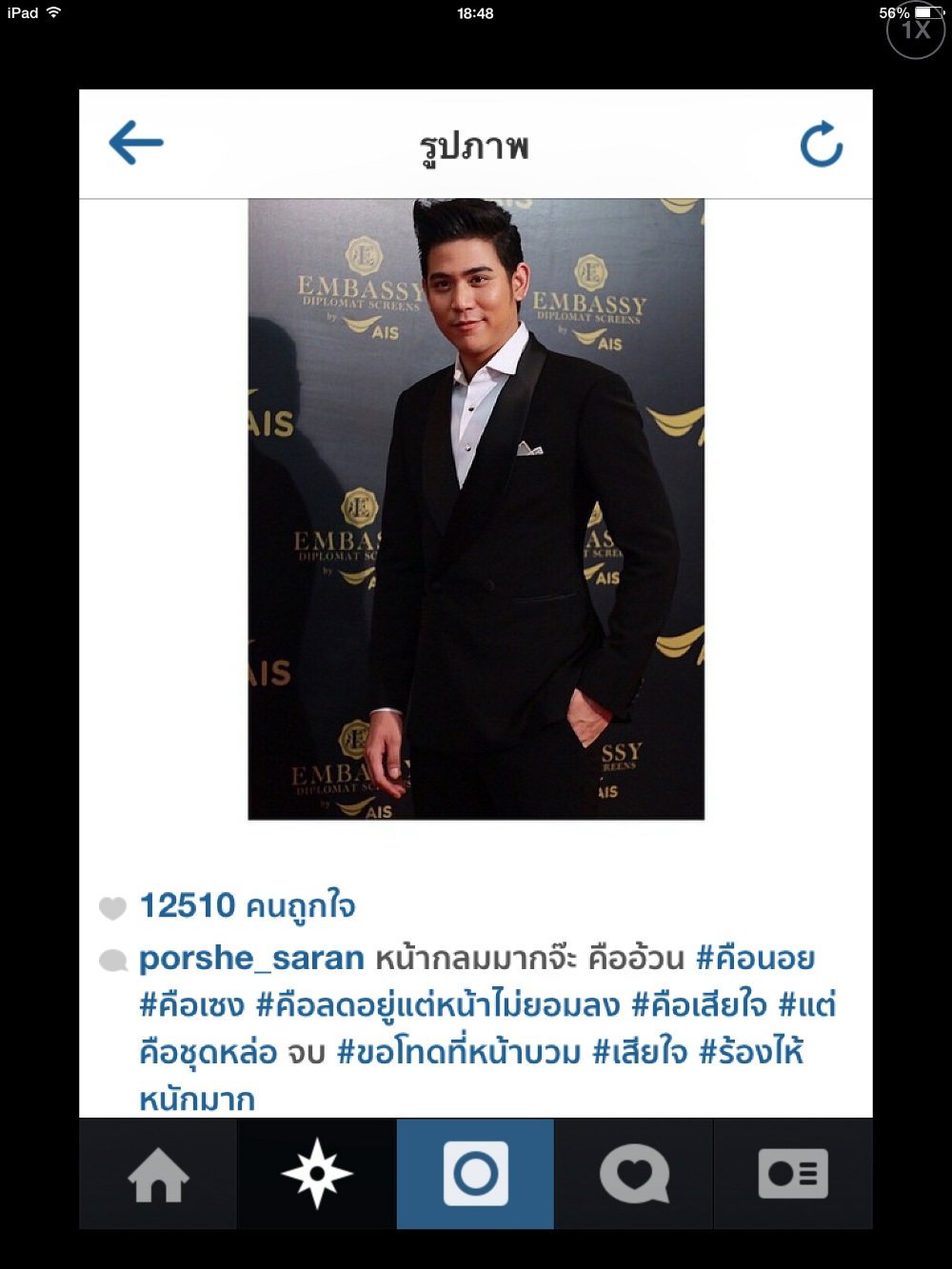Open the hashtag #คือเซง
This screenshot has height=1269, width=952.
click(192, 1005)
